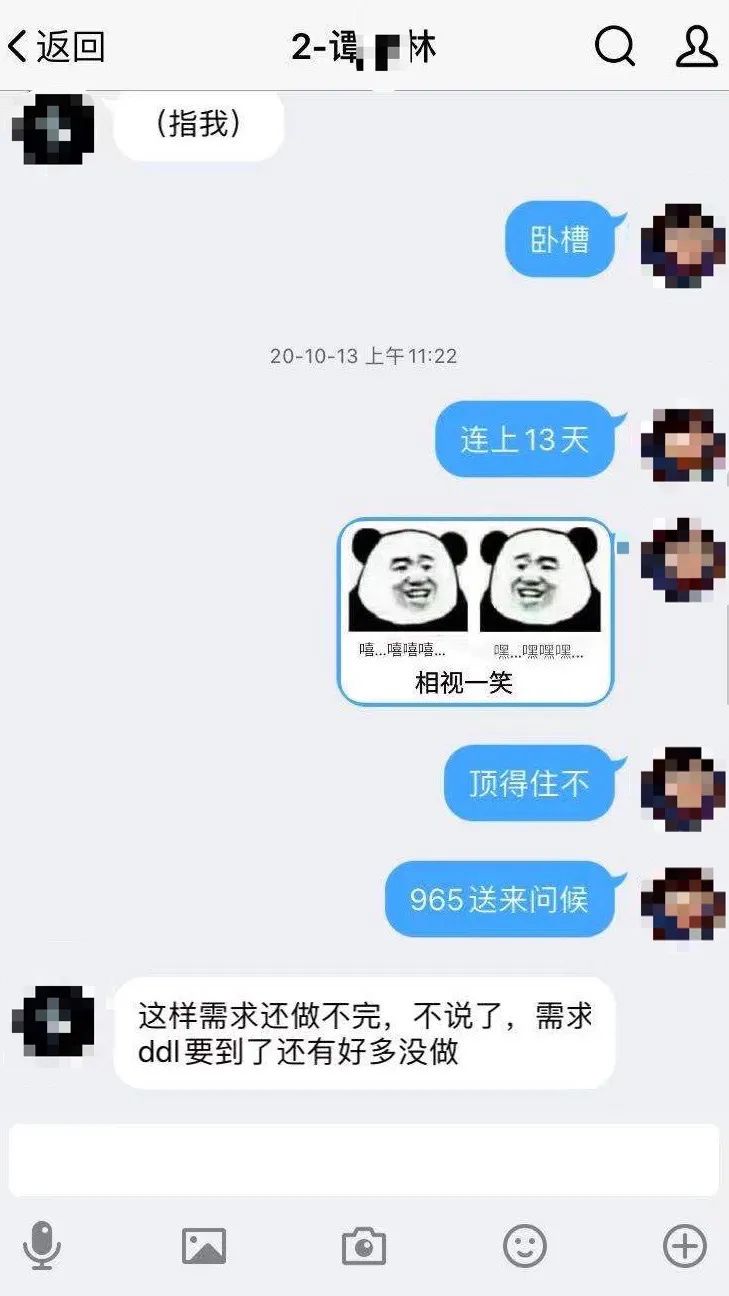729x1296 pixels.
Task: Launch the camera to take photo
Action: pyautogui.click(x=364, y=1246)
